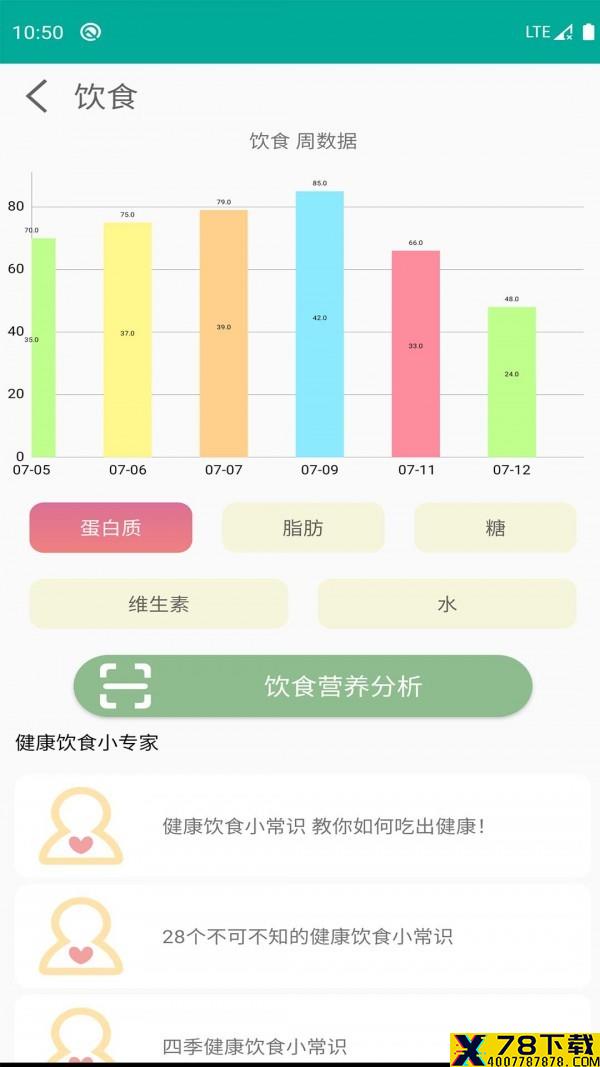Screen dimensions: 600x1067
Task: Show 糖 data in chart
Action: click(495, 527)
